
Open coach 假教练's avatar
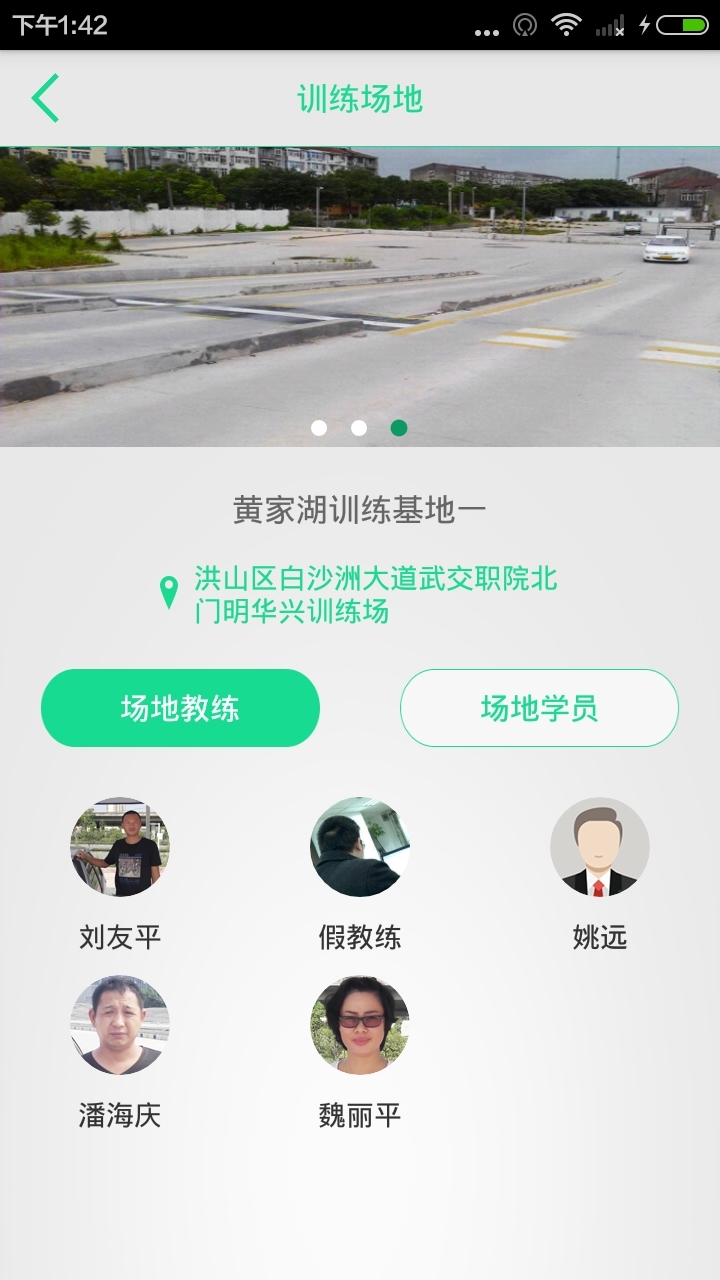click(360, 847)
